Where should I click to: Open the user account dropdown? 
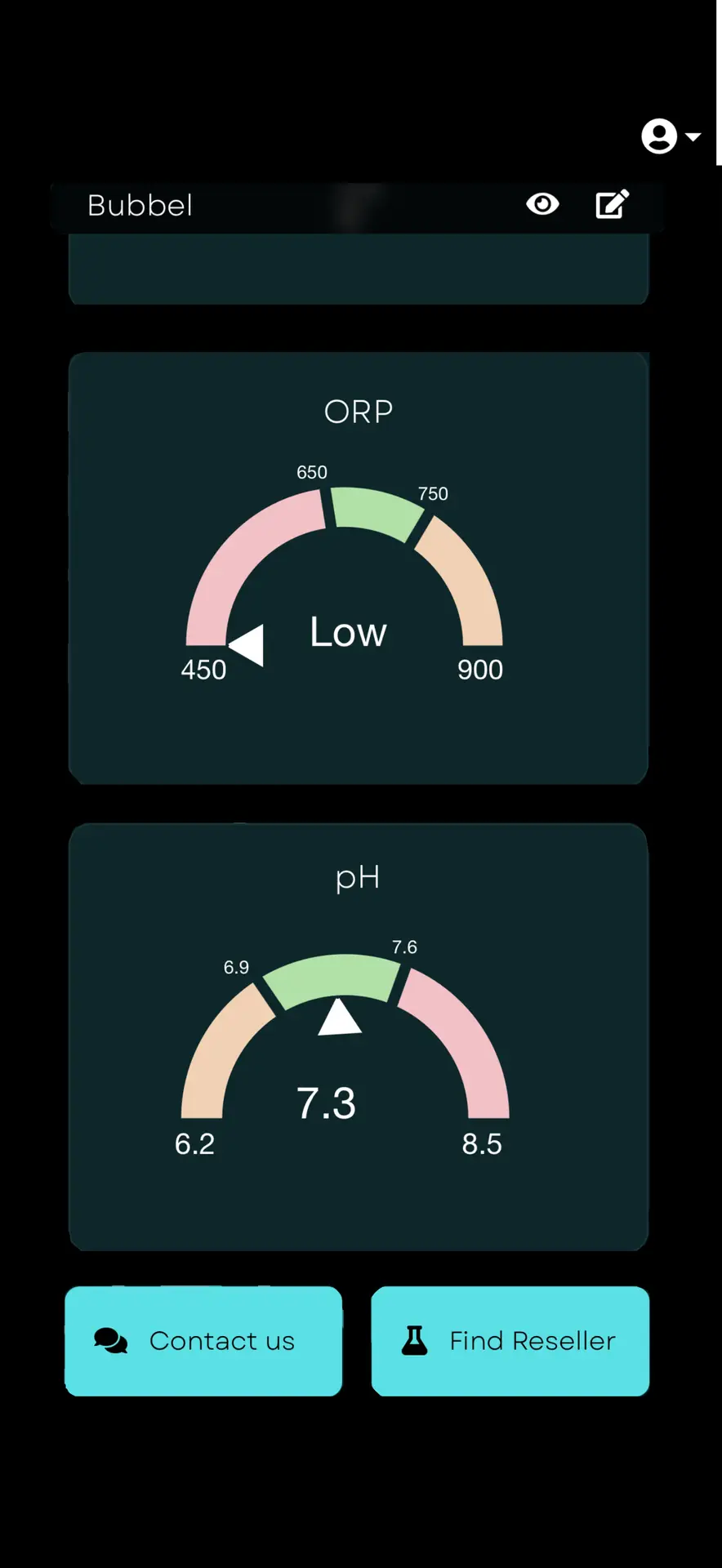(670, 136)
